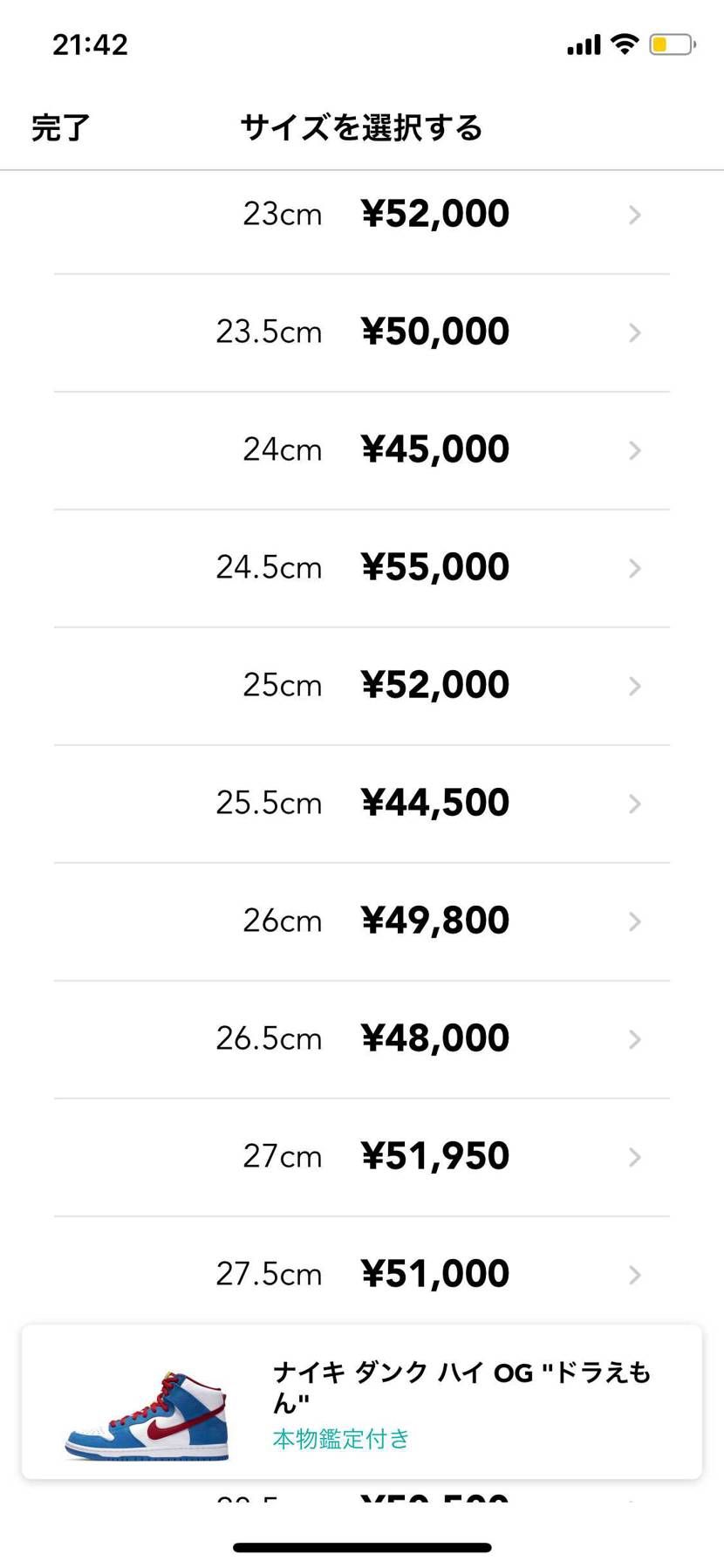The image size is (724, 1568).
Task: Tap the chevron next to the ¥44,500 price
Action: (x=634, y=804)
